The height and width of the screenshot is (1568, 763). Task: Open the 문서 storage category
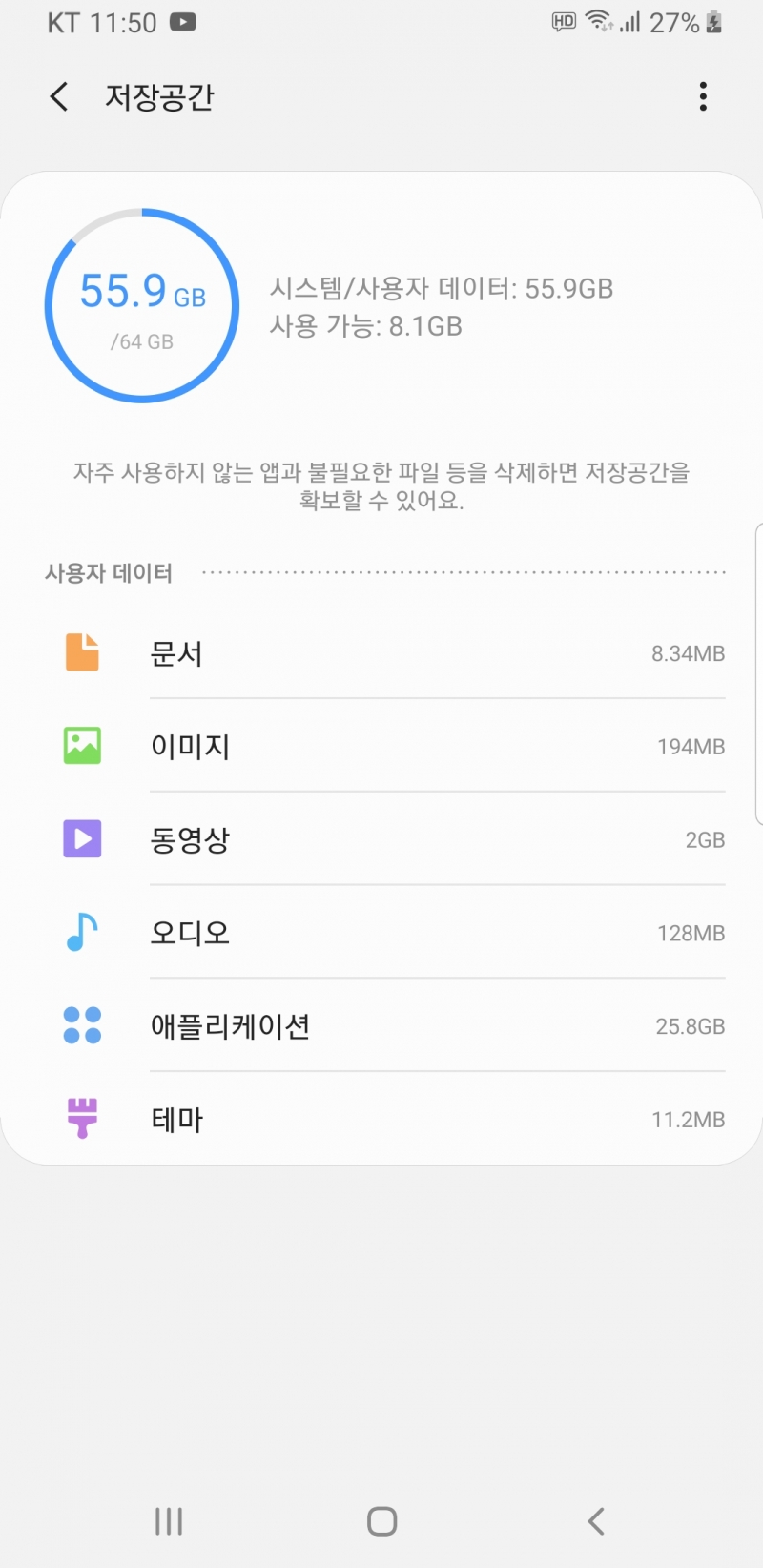click(381, 653)
